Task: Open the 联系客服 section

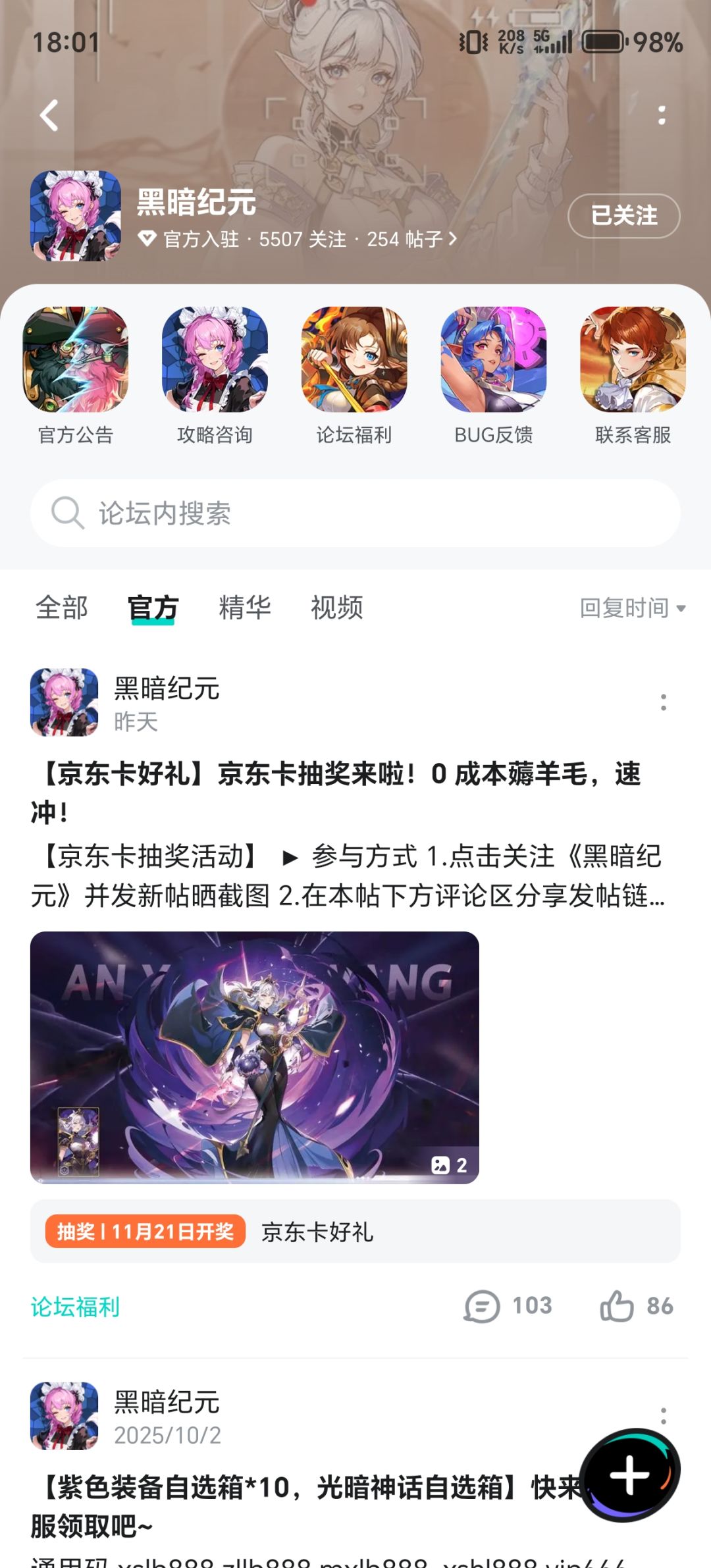Action: pyautogui.click(x=633, y=377)
